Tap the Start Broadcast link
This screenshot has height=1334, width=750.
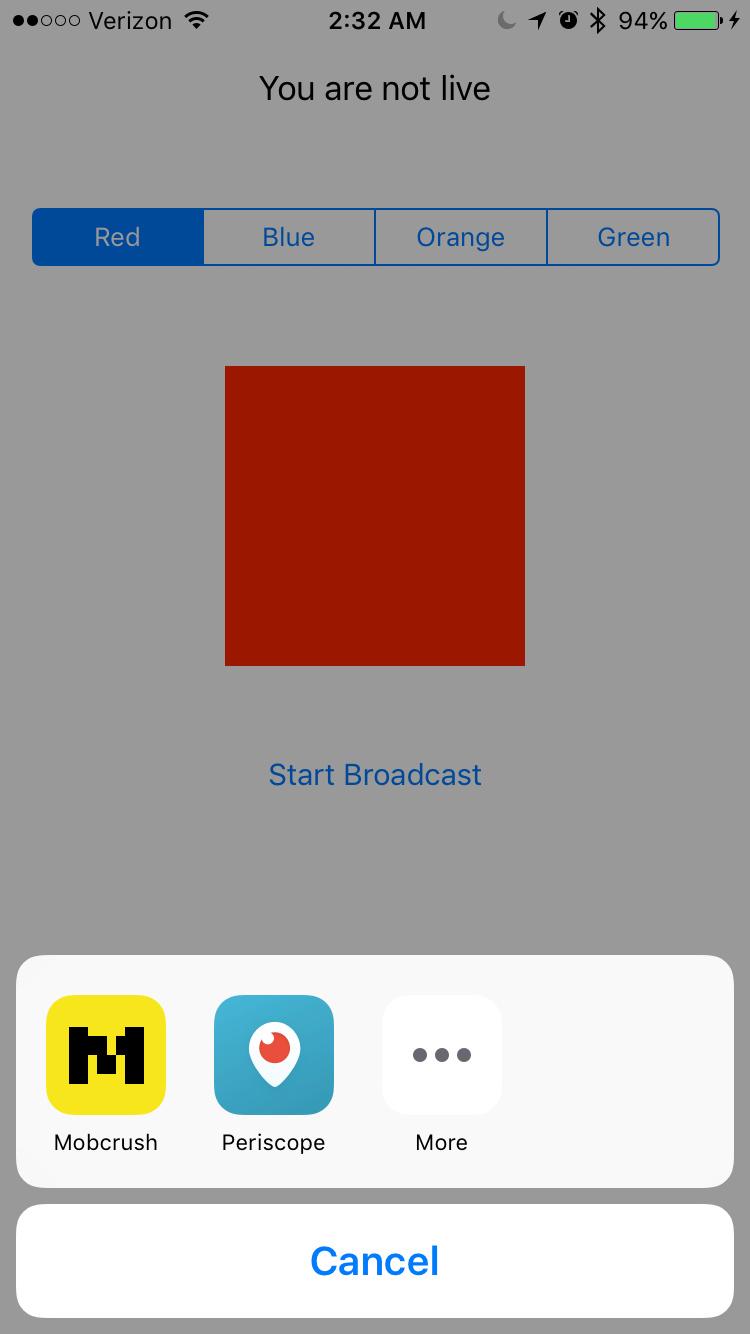pyautogui.click(x=375, y=775)
